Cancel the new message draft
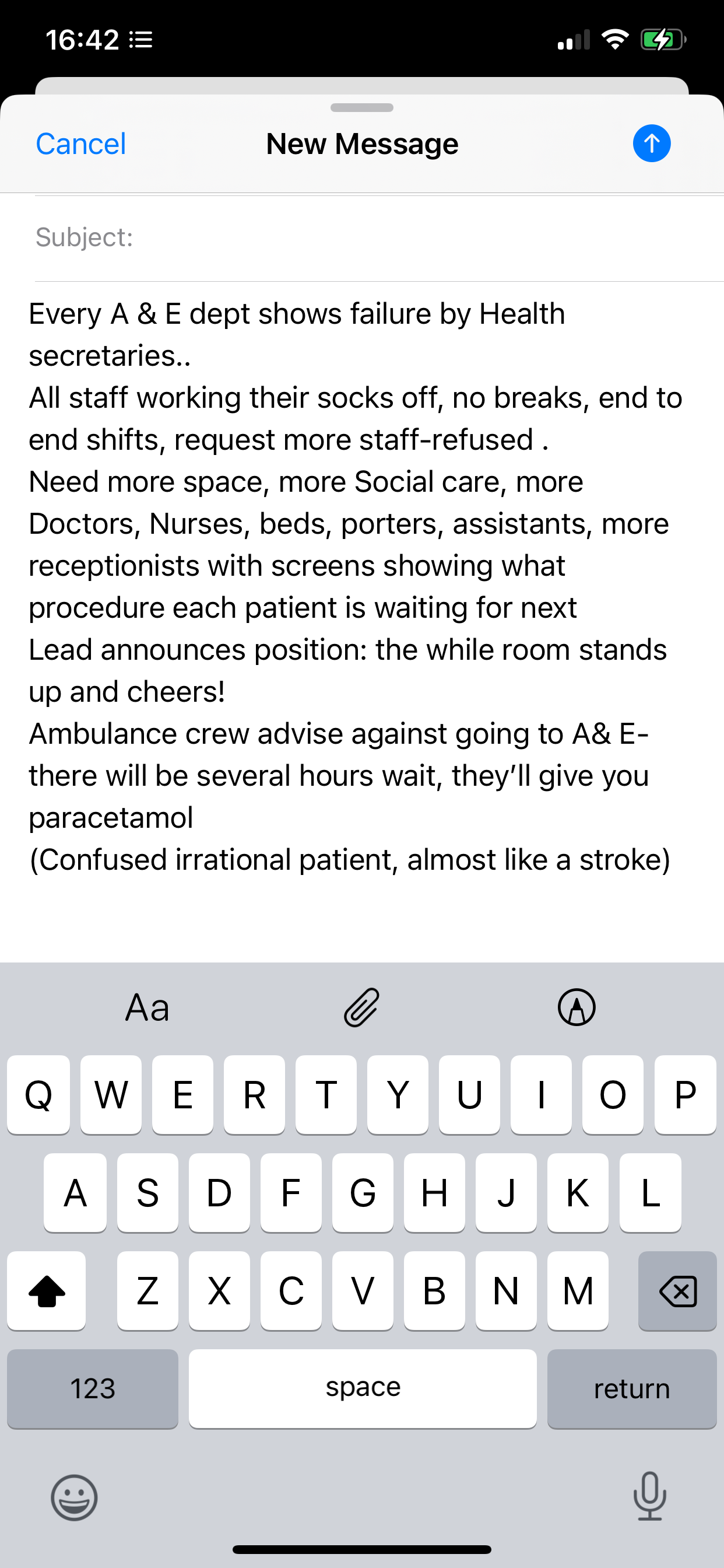 (81, 144)
